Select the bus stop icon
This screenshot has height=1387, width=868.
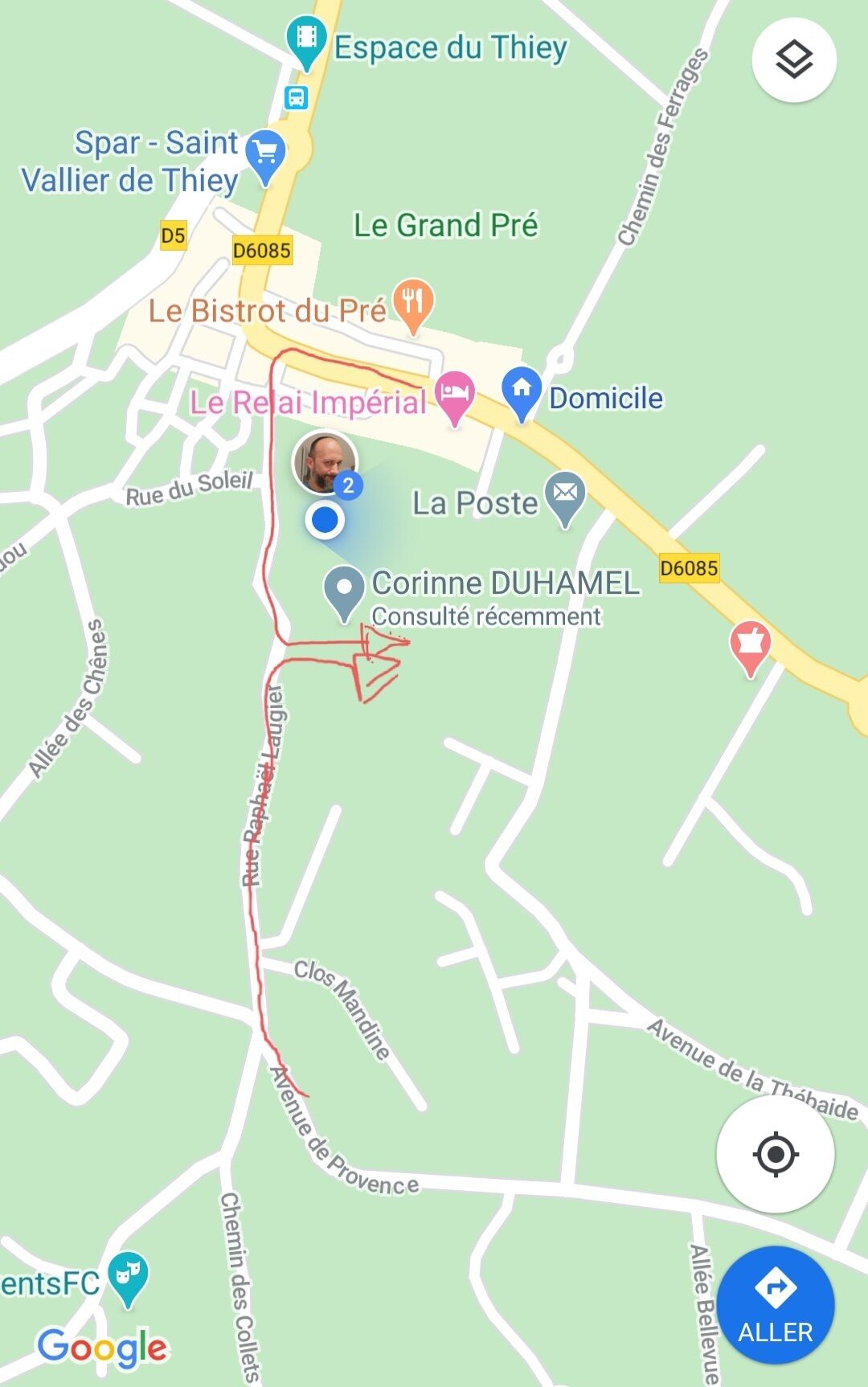click(x=296, y=98)
